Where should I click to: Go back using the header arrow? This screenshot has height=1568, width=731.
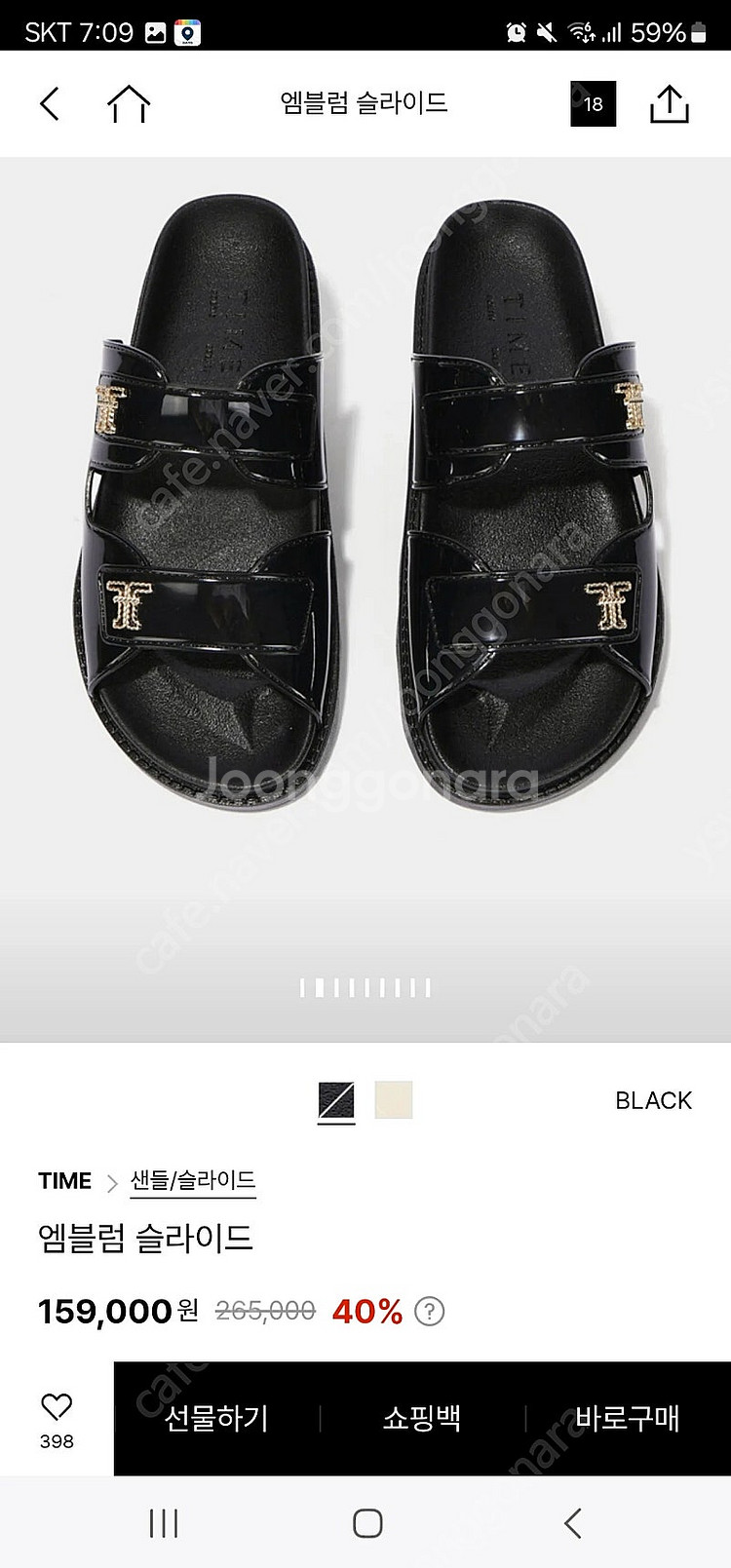(50, 103)
